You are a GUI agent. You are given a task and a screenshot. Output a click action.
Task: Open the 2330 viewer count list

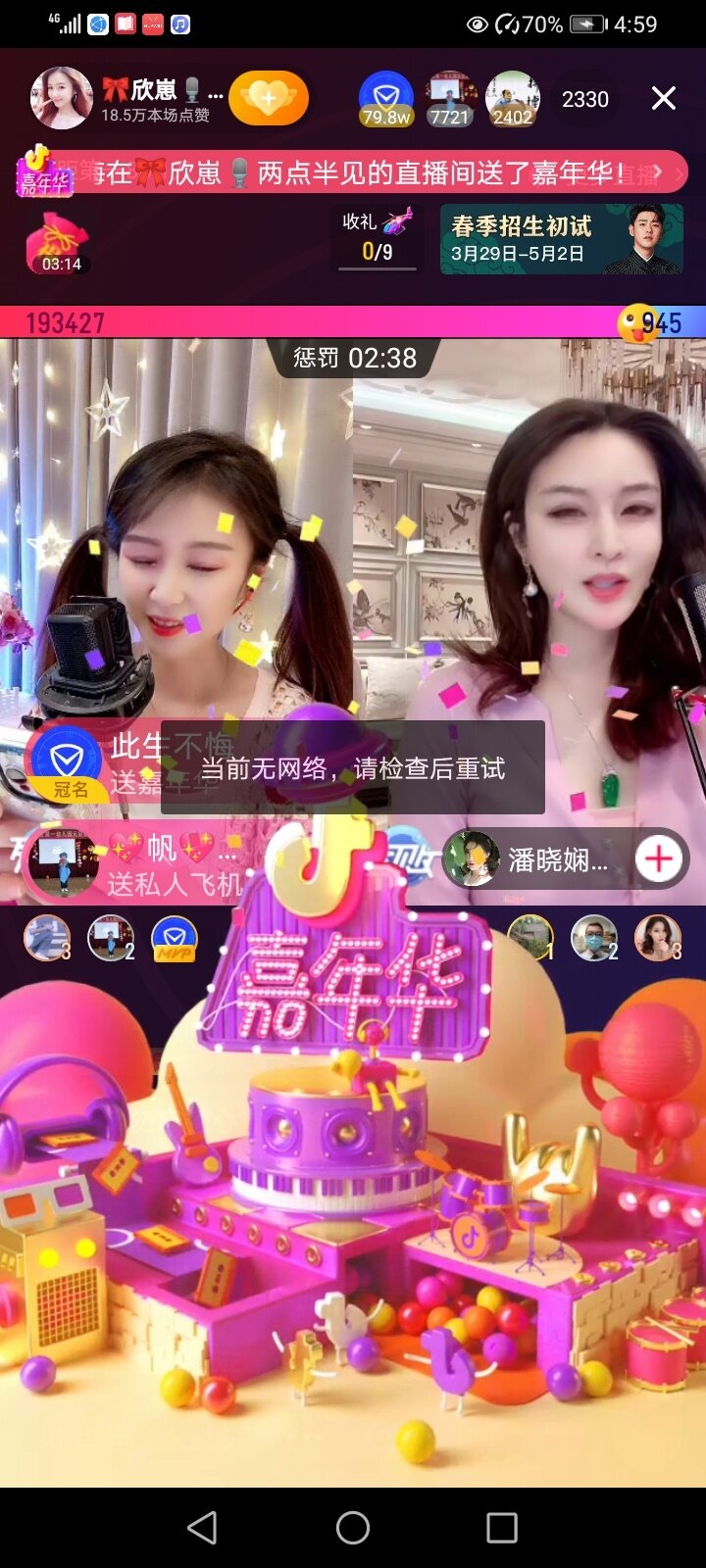pos(584,99)
